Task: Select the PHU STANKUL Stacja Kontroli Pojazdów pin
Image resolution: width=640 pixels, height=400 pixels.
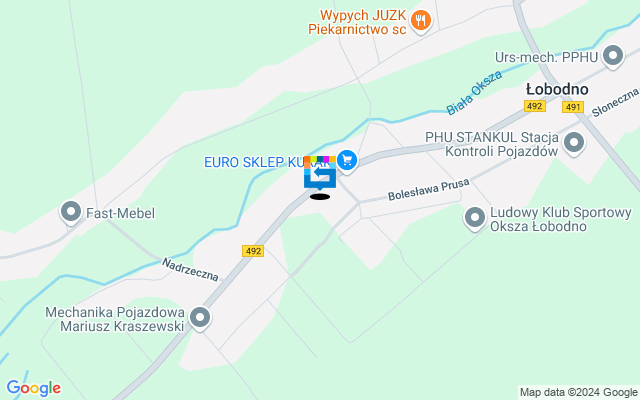Action: pos(574,143)
